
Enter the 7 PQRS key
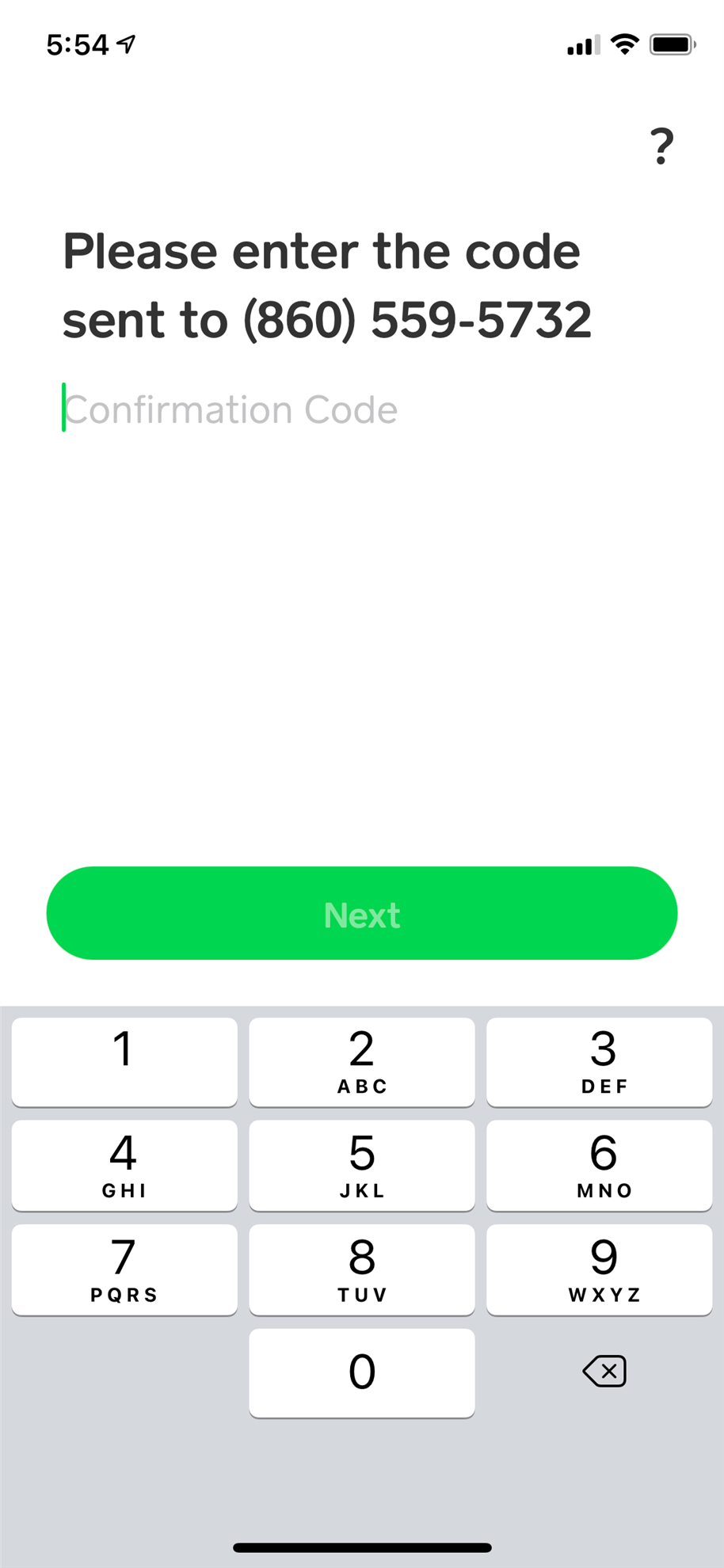click(124, 1269)
